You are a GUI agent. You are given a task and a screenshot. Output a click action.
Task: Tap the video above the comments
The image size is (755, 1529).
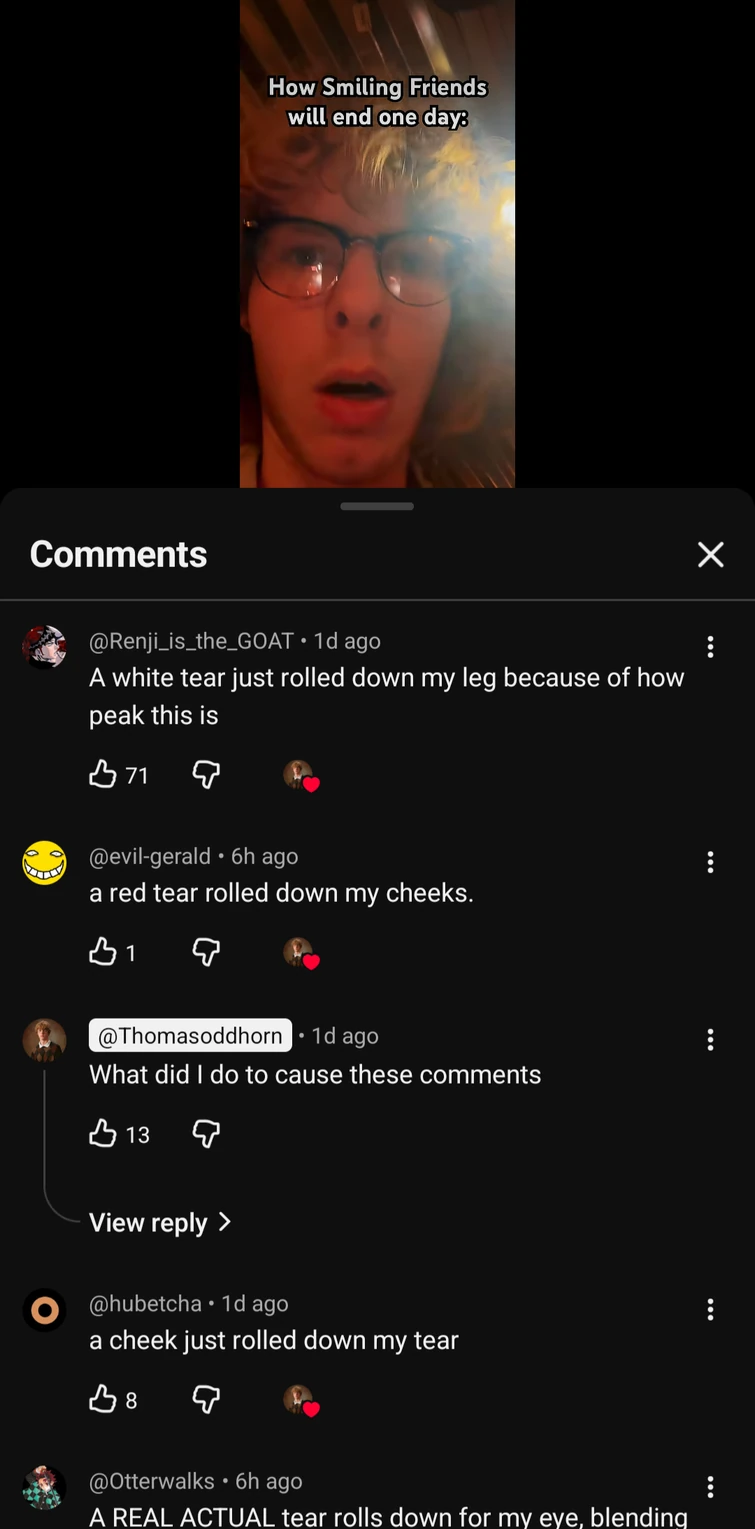pyautogui.click(x=377, y=250)
